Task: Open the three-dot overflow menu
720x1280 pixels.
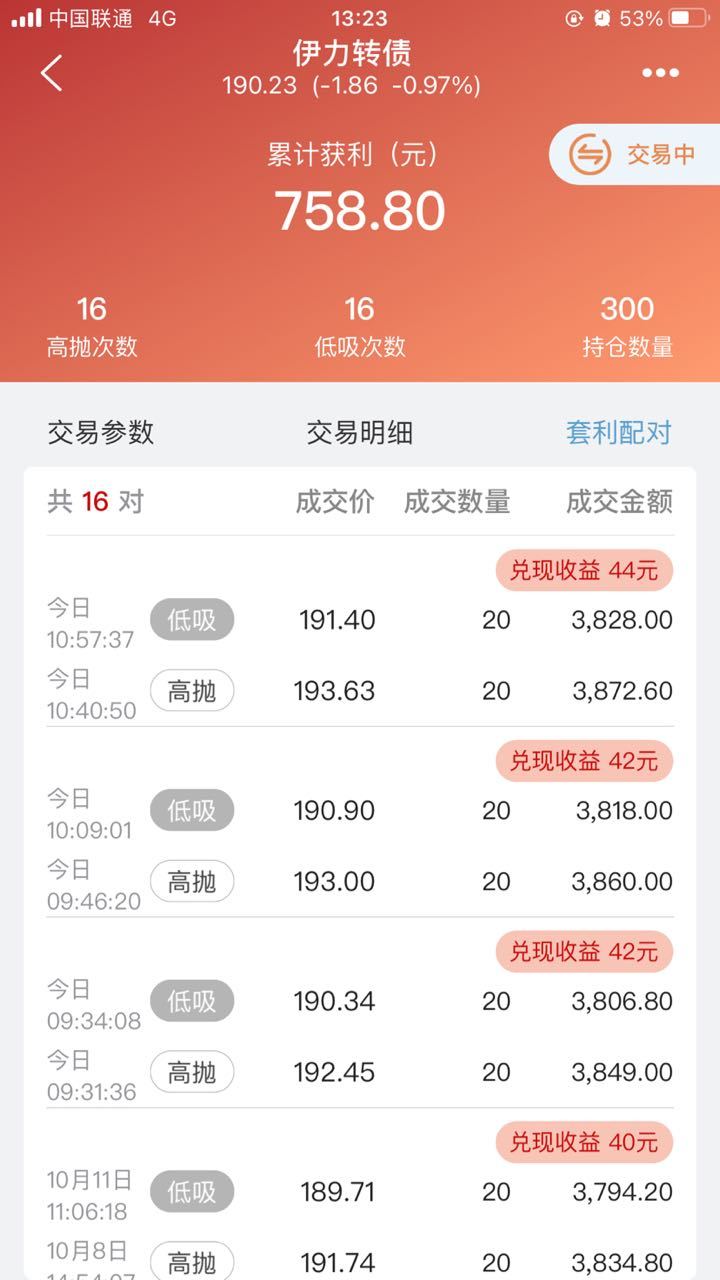Action: (x=660, y=73)
